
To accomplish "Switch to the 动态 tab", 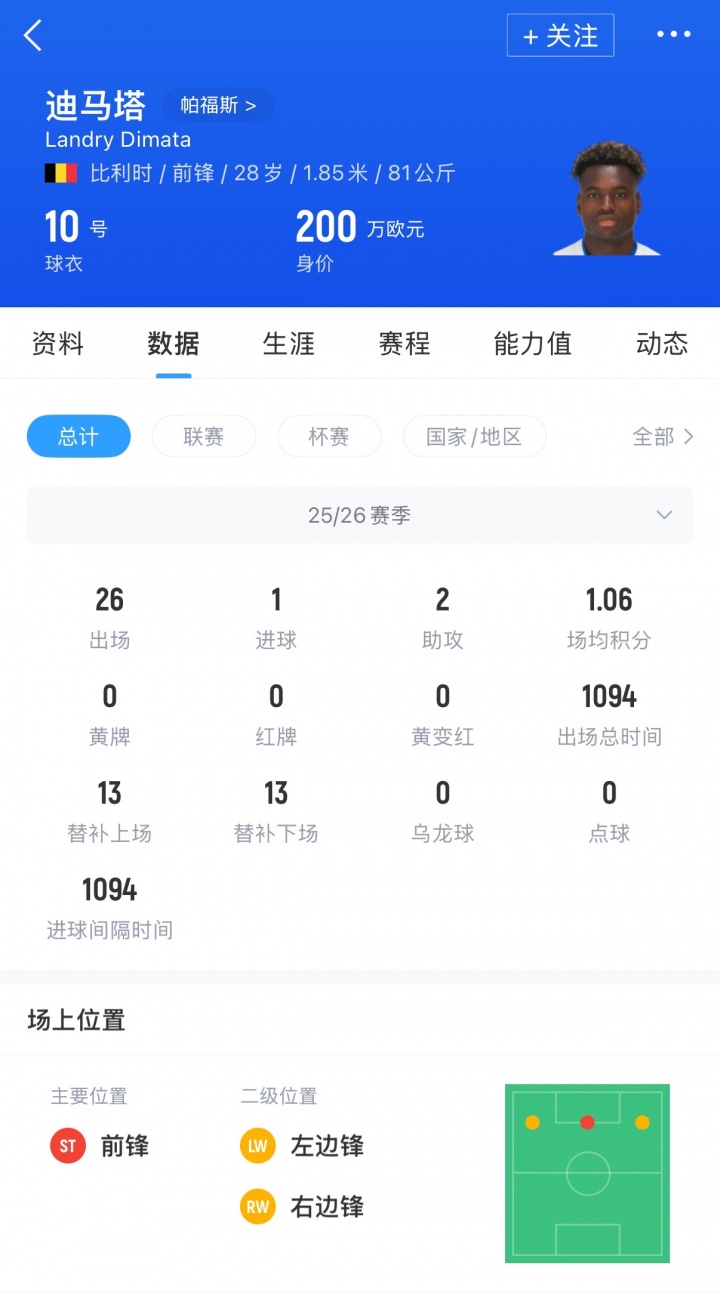I will pos(662,344).
